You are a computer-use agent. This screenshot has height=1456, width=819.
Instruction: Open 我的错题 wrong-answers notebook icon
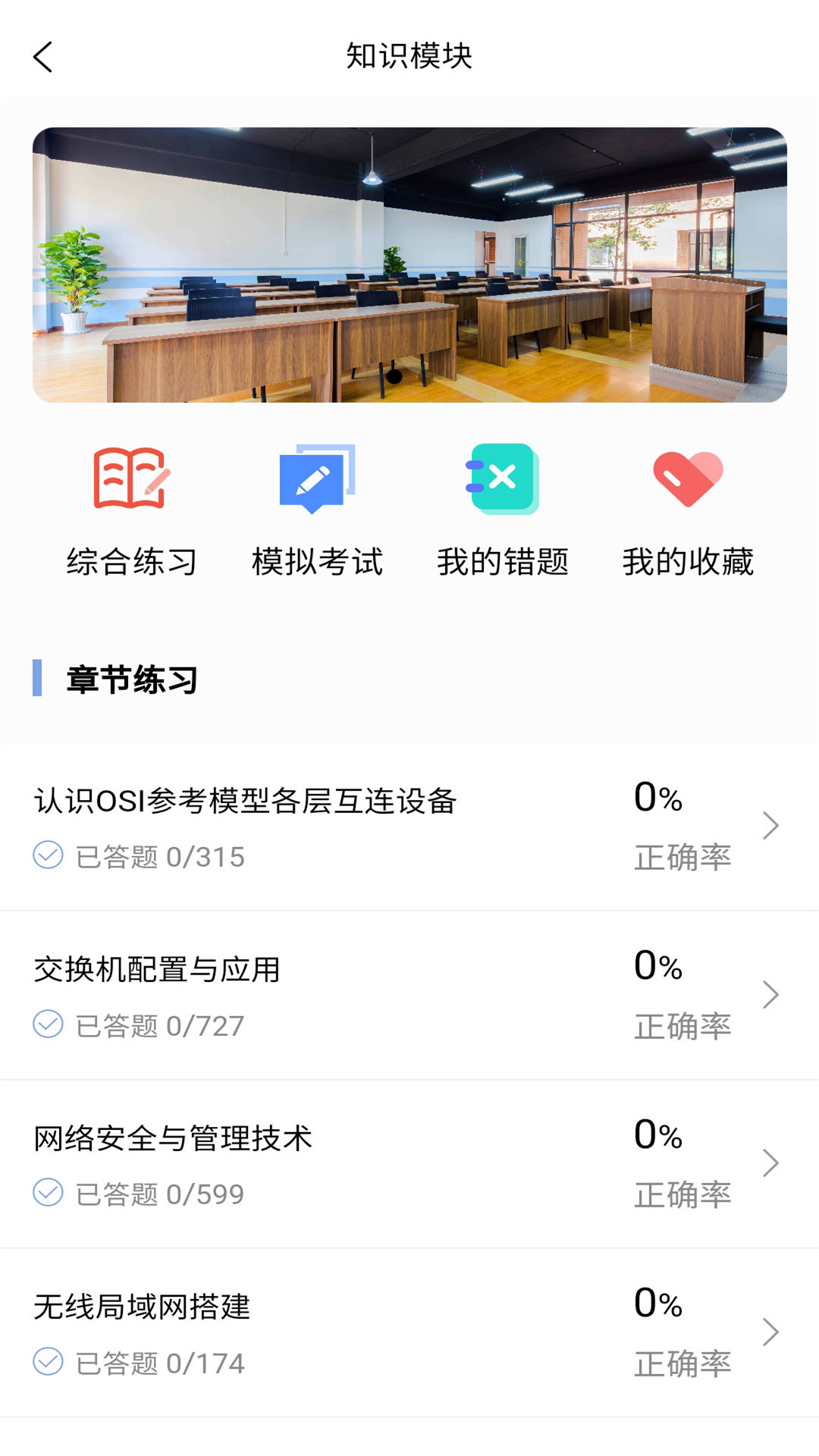point(503,479)
